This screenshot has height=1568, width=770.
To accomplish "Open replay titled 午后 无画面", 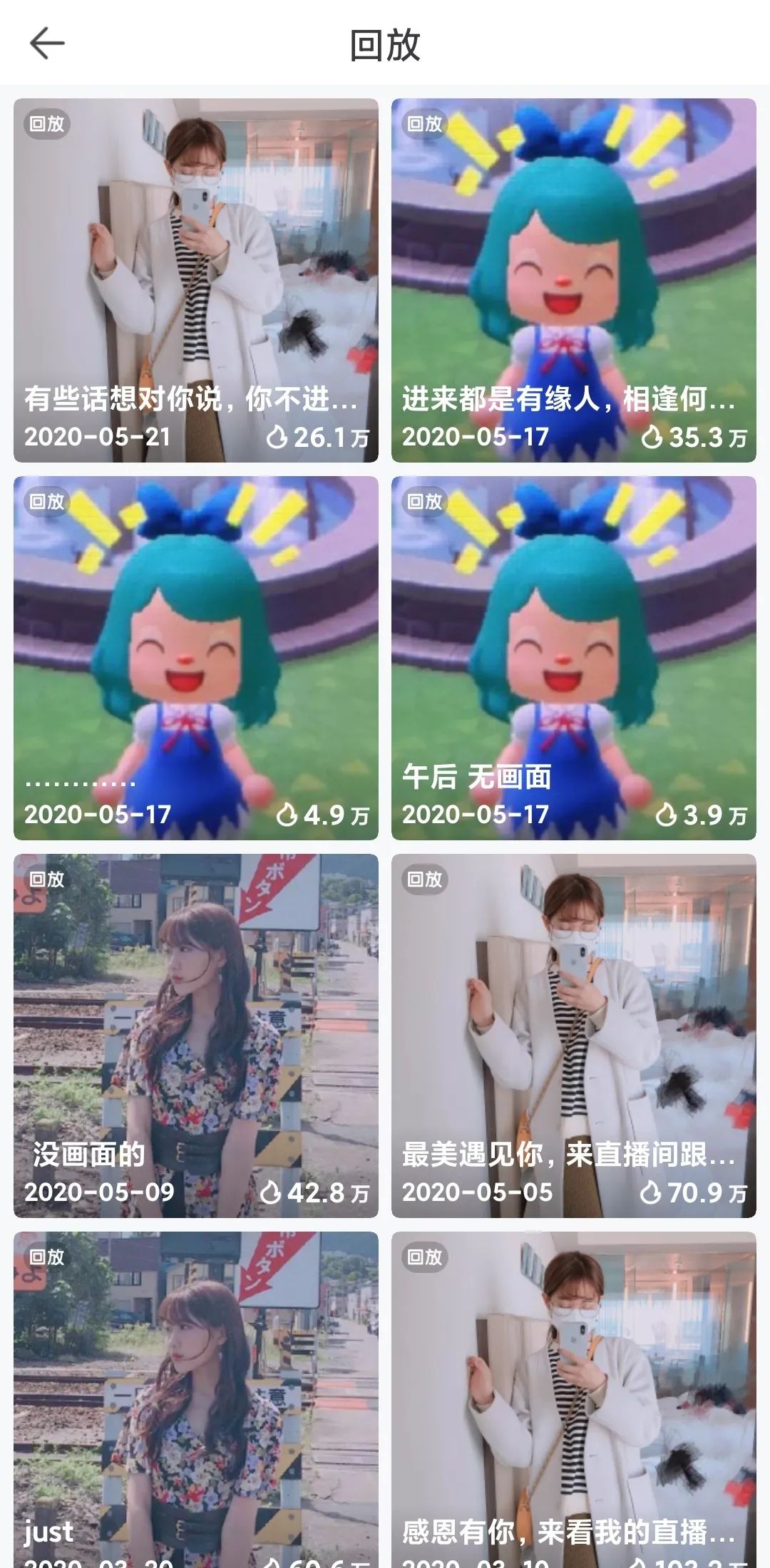I will click(573, 657).
